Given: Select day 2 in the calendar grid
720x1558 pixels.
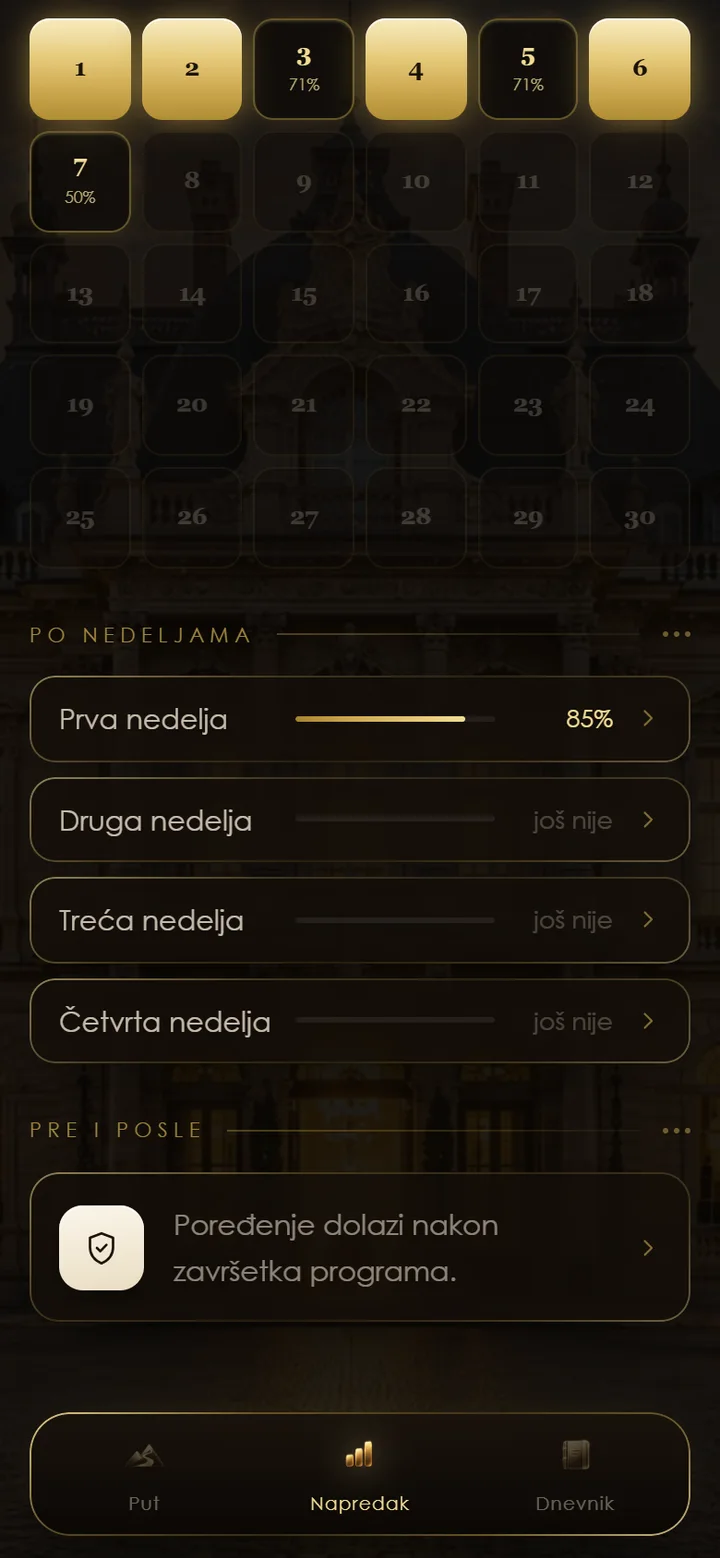Looking at the screenshot, I should [192, 69].
